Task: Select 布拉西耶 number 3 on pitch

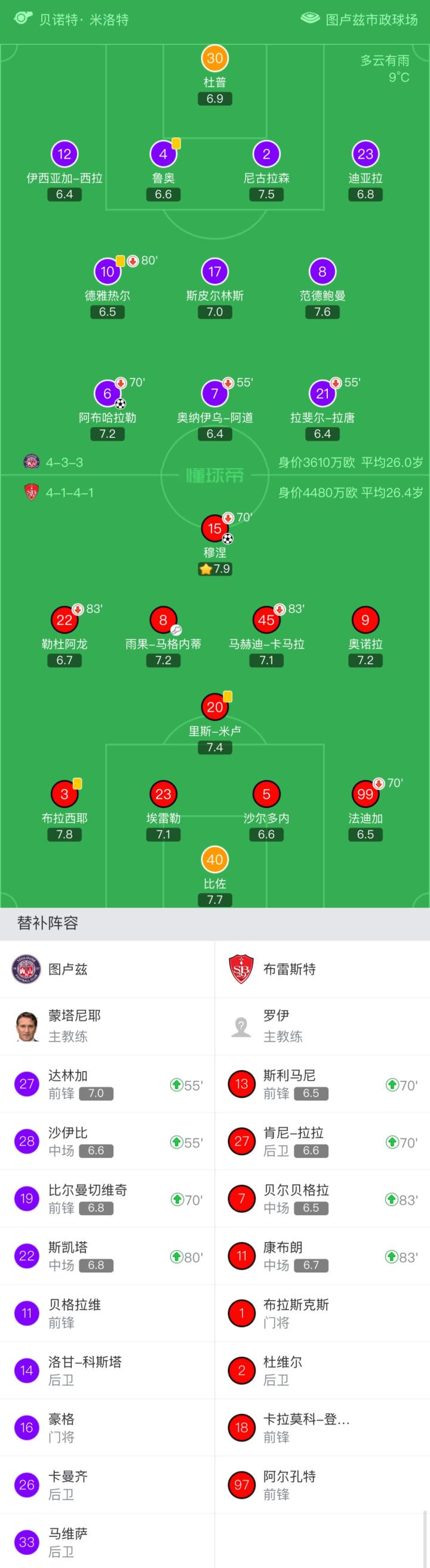Action: (64, 794)
